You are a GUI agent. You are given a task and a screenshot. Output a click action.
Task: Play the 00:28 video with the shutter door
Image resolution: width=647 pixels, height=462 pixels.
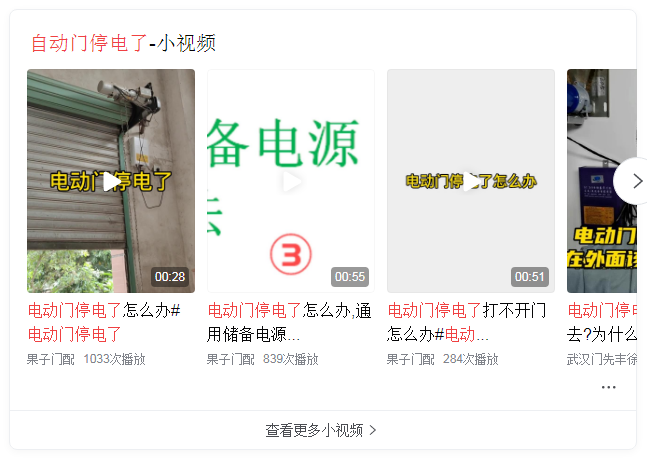[x=111, y=181]
